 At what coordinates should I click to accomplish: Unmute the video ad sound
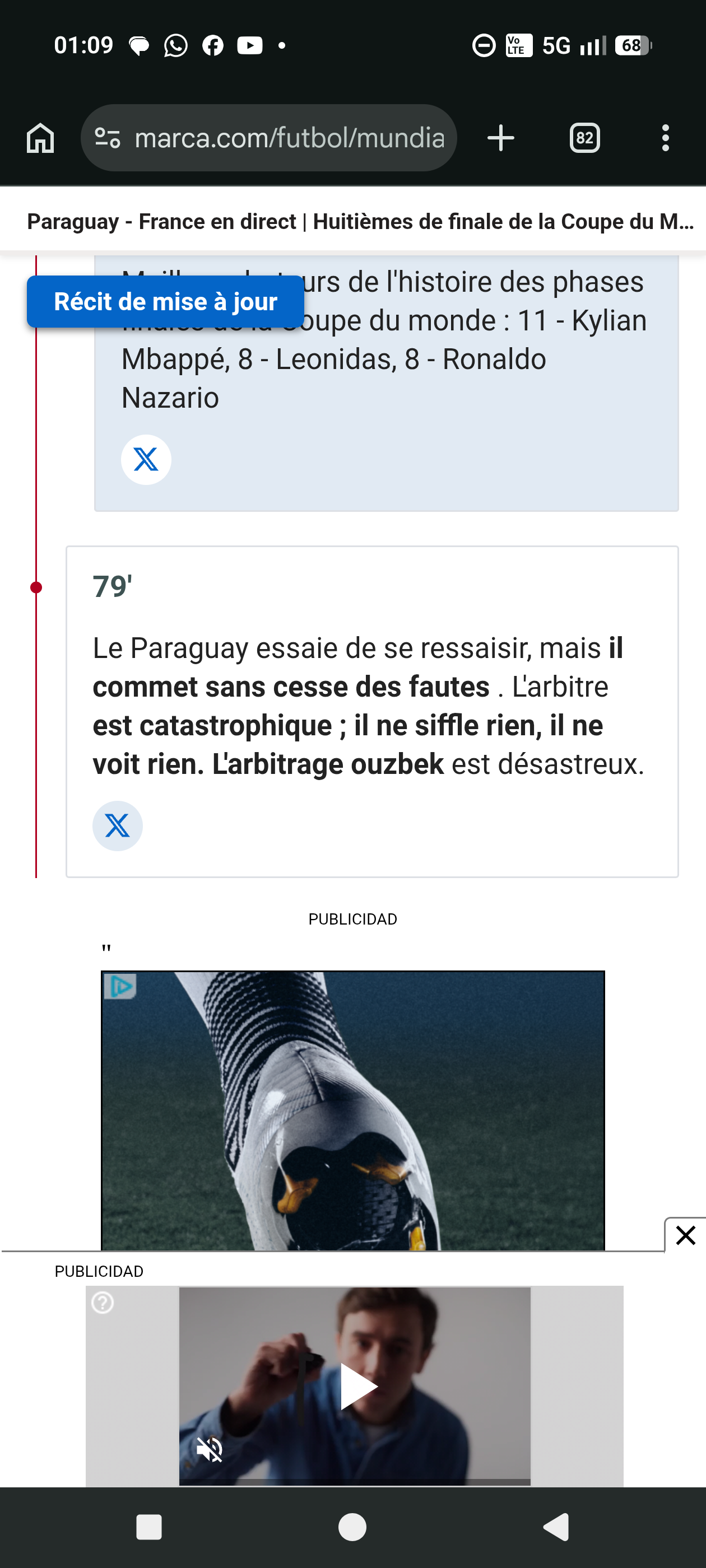(x=210, y=1449)
